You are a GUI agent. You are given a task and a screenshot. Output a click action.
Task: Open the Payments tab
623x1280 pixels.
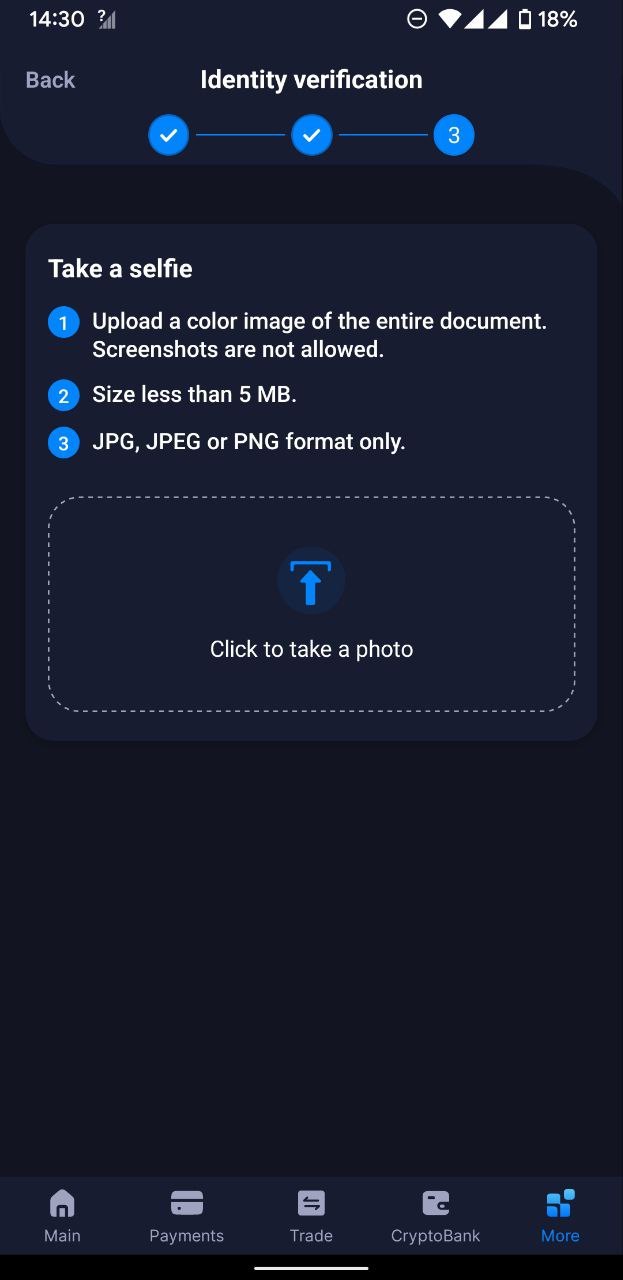[187, 1215]
